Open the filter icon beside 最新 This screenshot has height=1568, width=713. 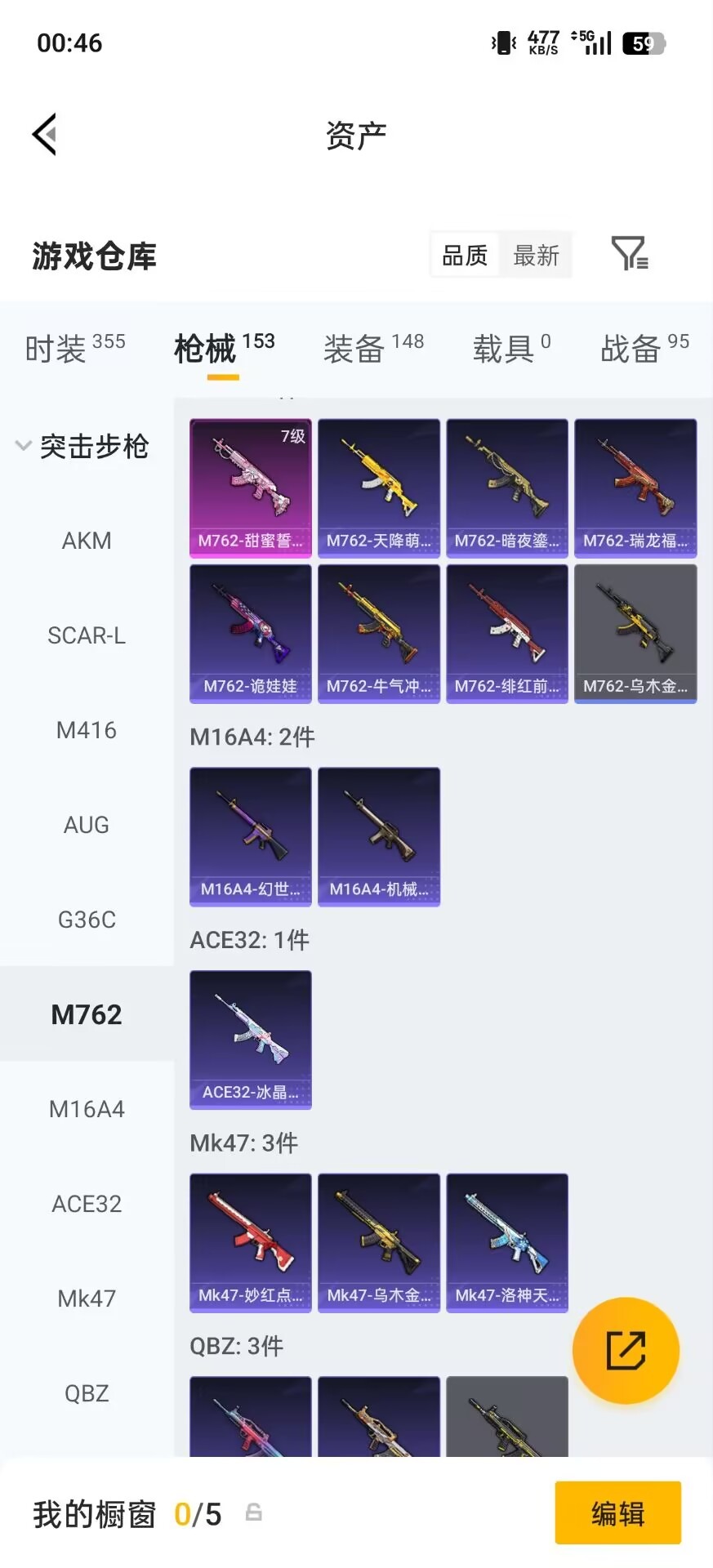[629, 254]
